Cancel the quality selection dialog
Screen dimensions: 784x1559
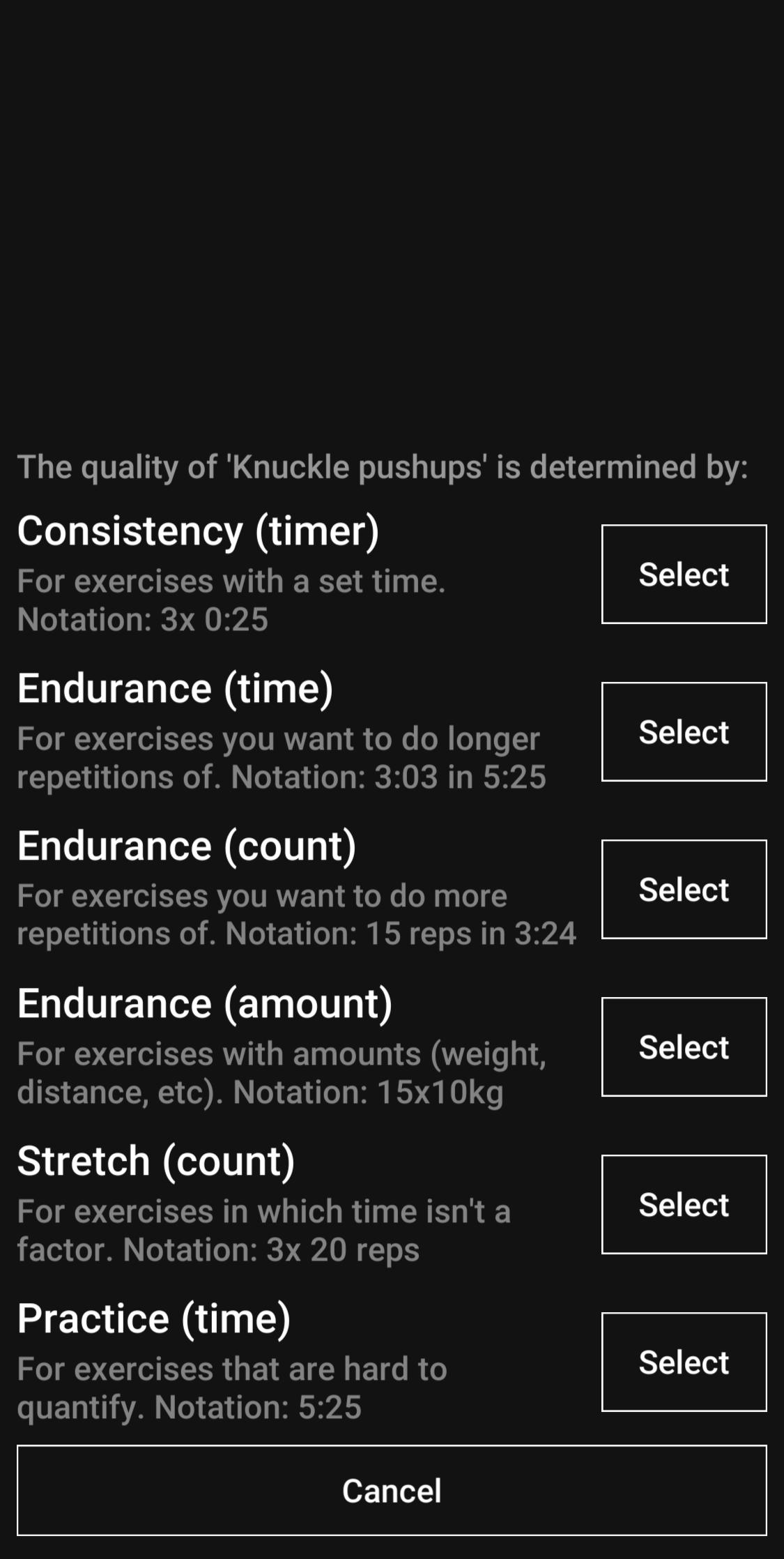392,1490
